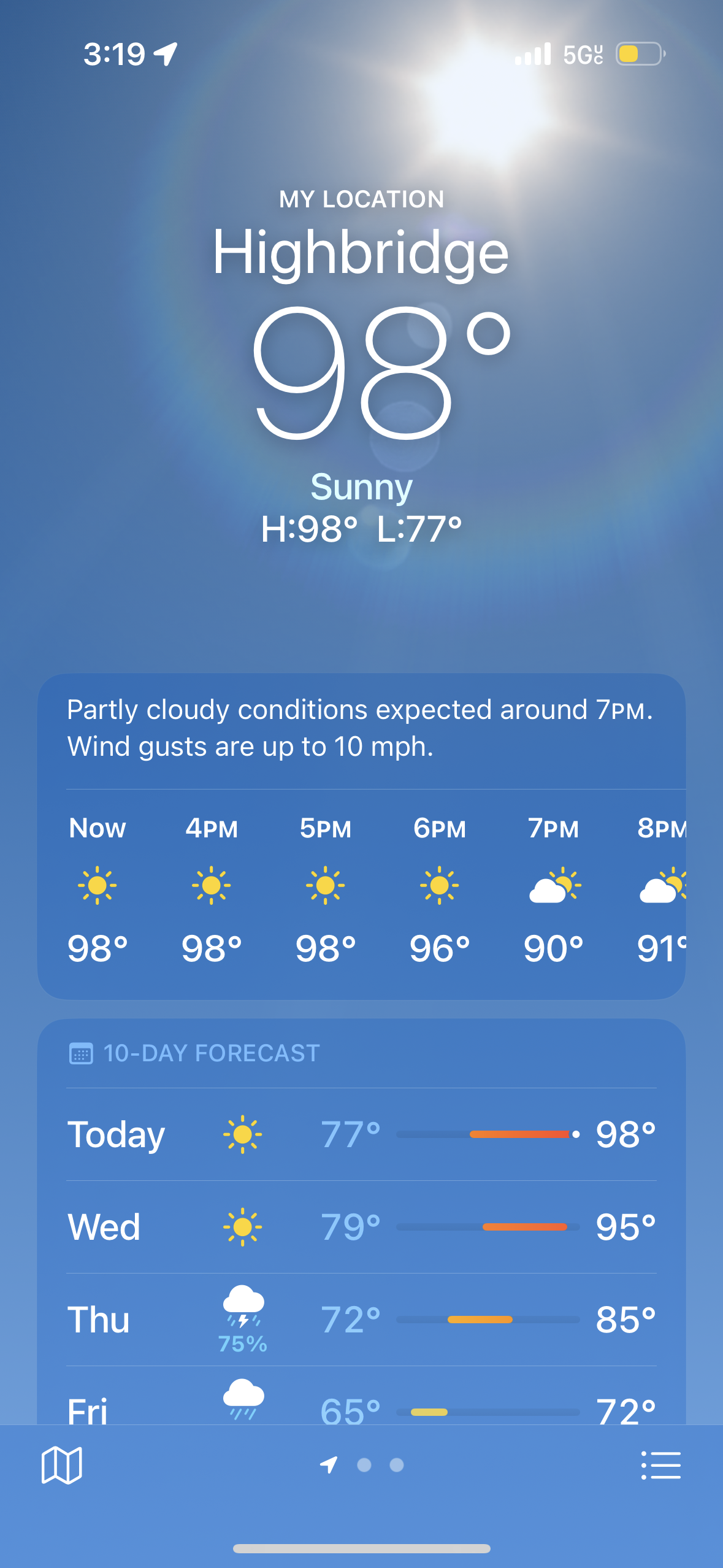The height and width of the screenshot is (1568, 723).
Task: Open Thursday's forecast row
Action: [361, 1320]
